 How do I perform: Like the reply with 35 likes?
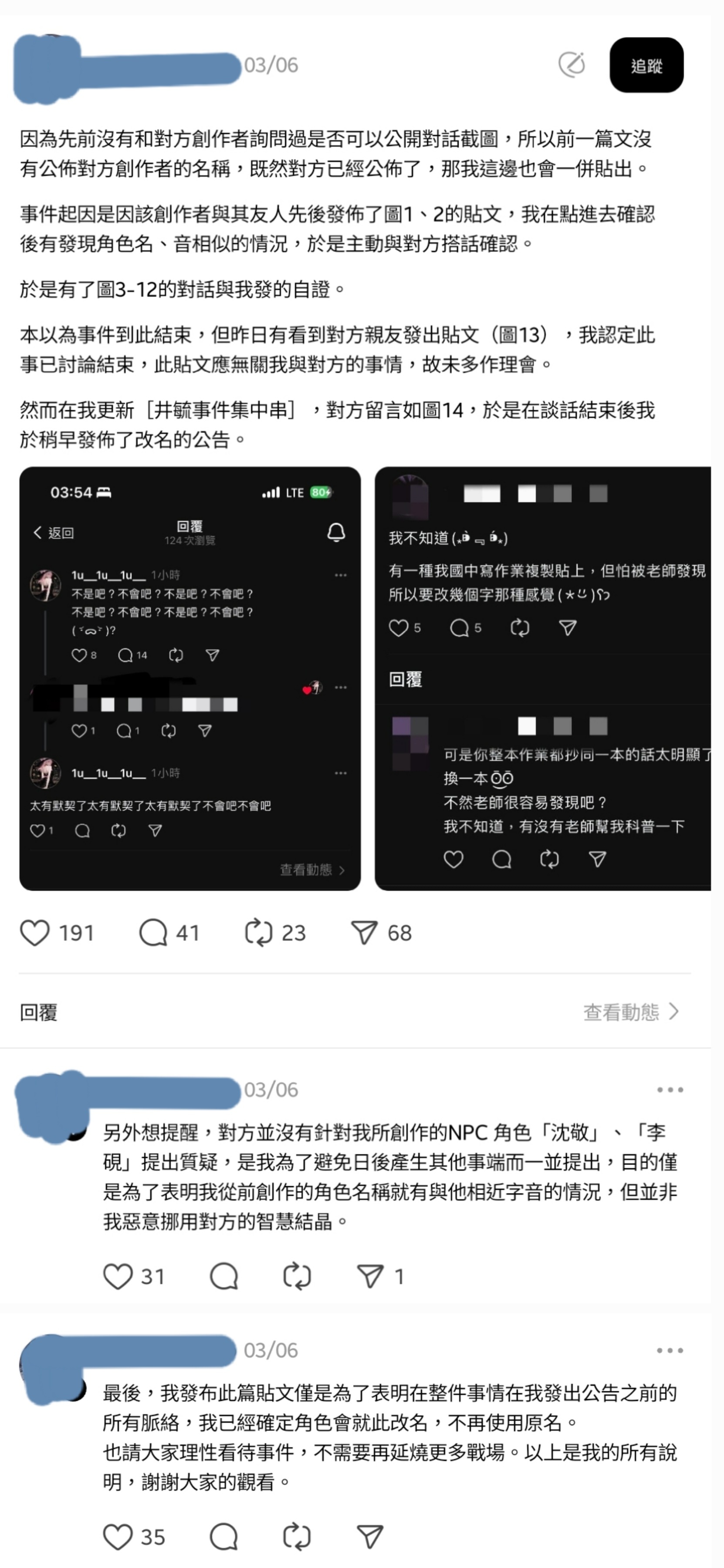point(118,1536)
